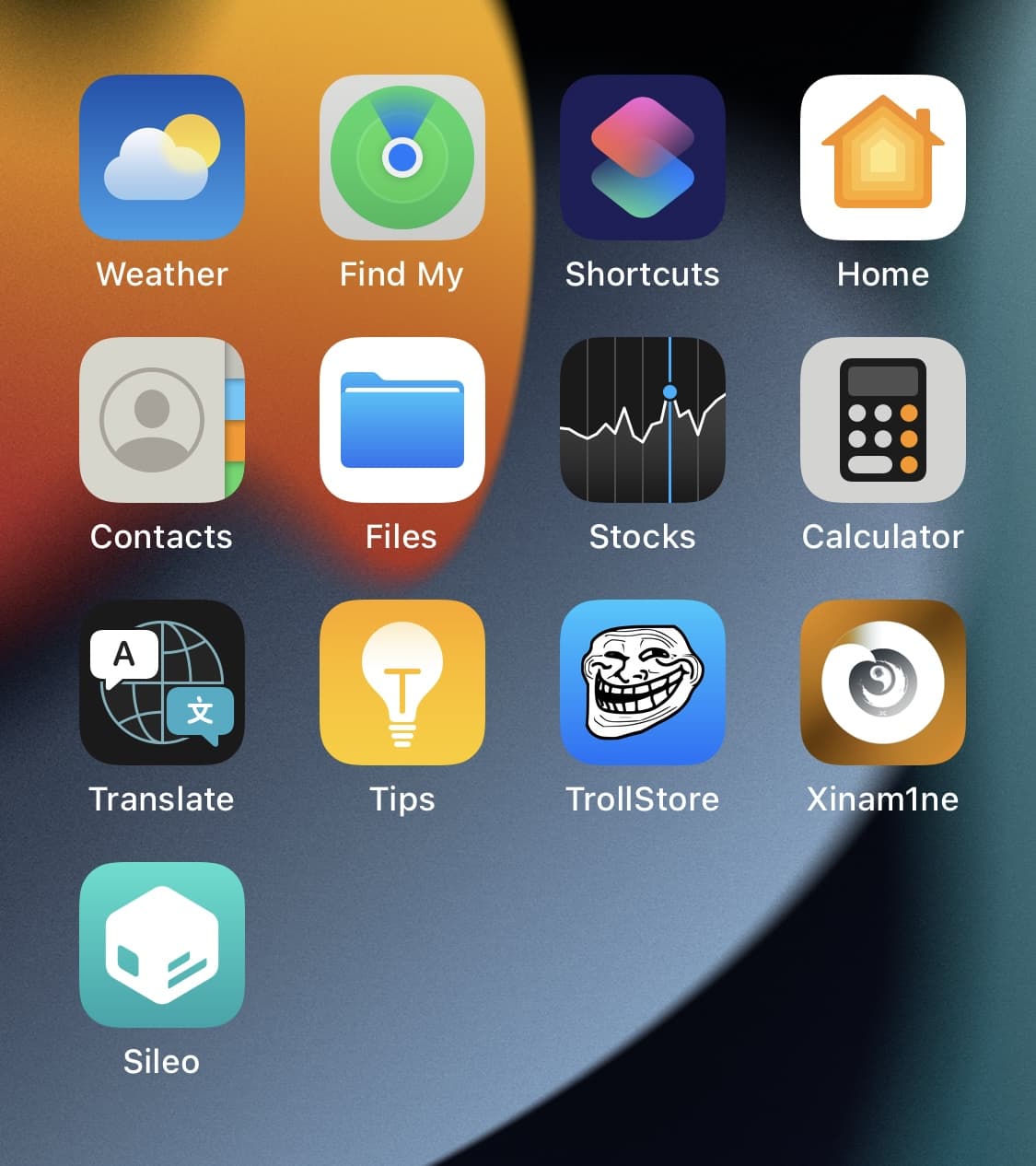Open the Calculator
The height and width of the screenshot is (1166, 1036).
click(883, 420)
